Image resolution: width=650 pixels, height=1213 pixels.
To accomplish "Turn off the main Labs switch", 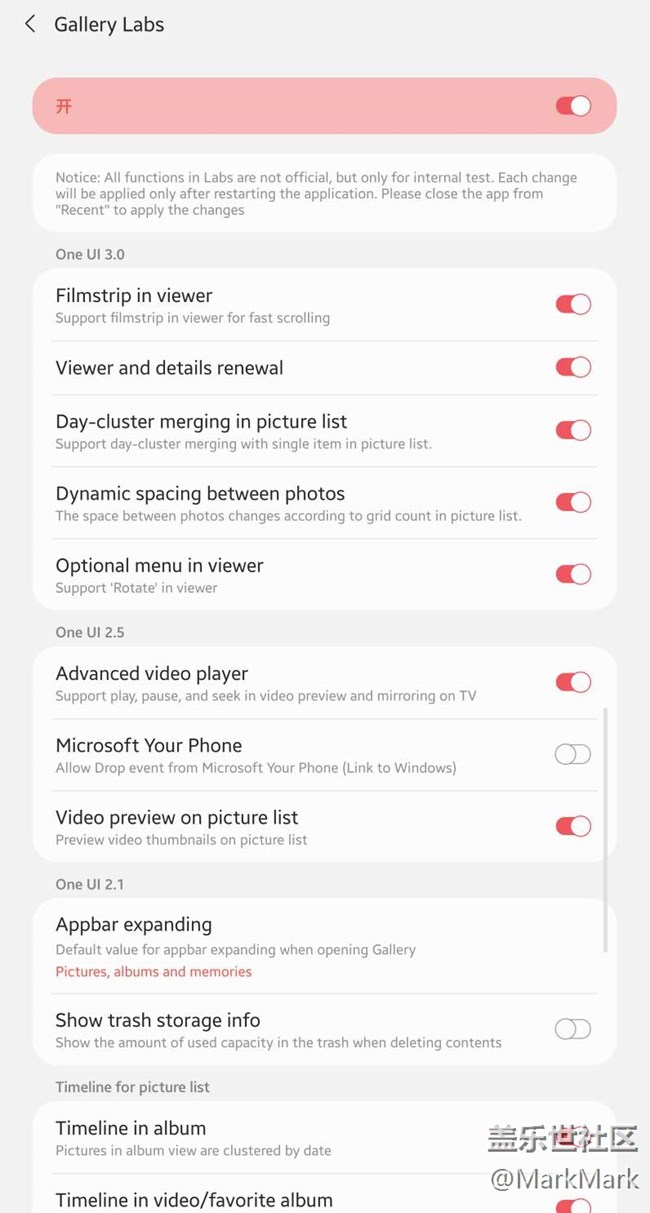I will (x=573, y=106).
